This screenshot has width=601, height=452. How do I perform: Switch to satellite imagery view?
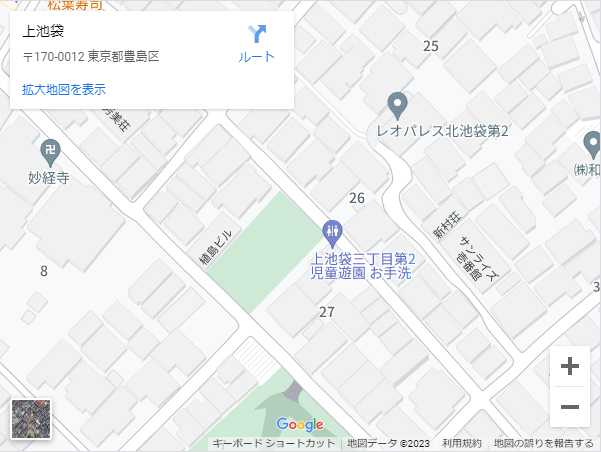click(x=31, y=420)
